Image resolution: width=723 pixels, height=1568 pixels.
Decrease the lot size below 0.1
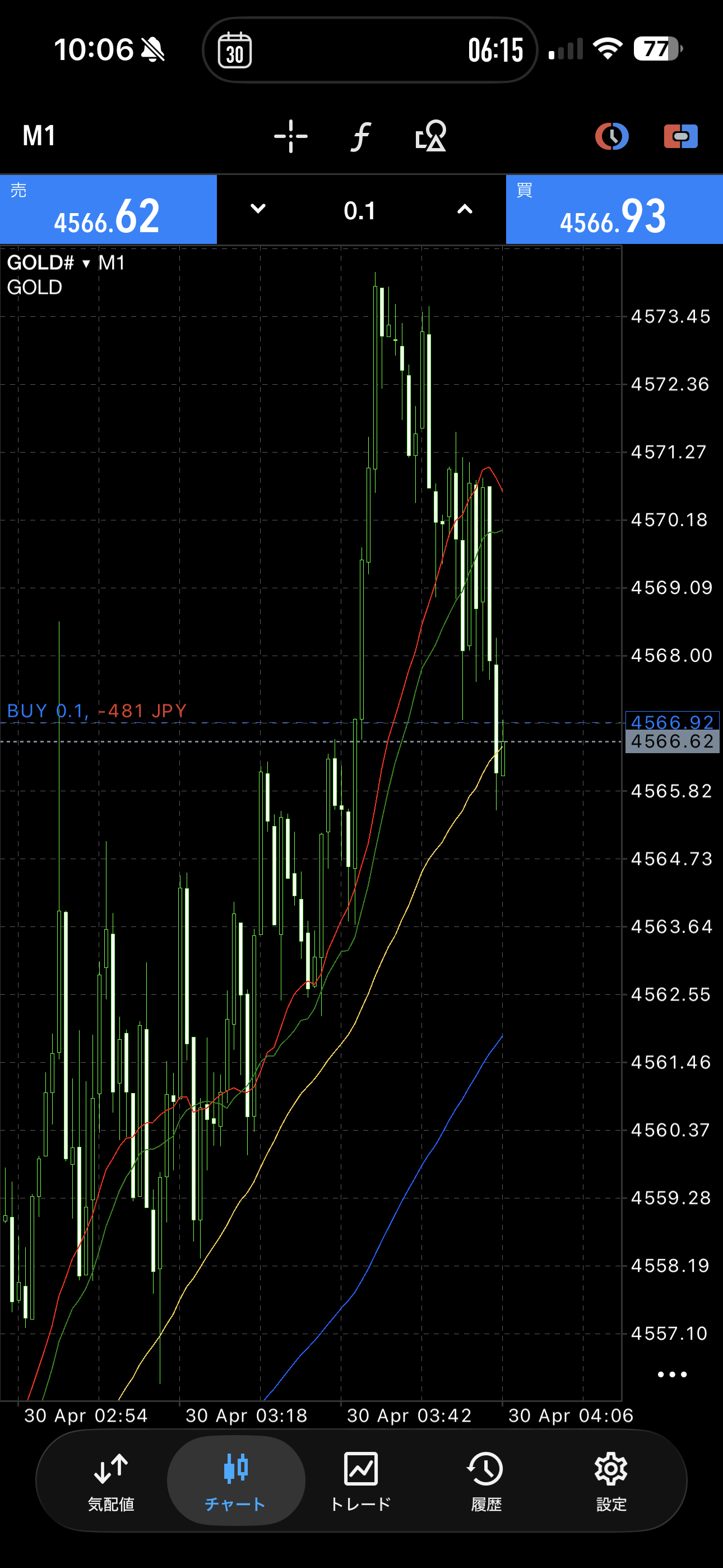pos(258,209)
